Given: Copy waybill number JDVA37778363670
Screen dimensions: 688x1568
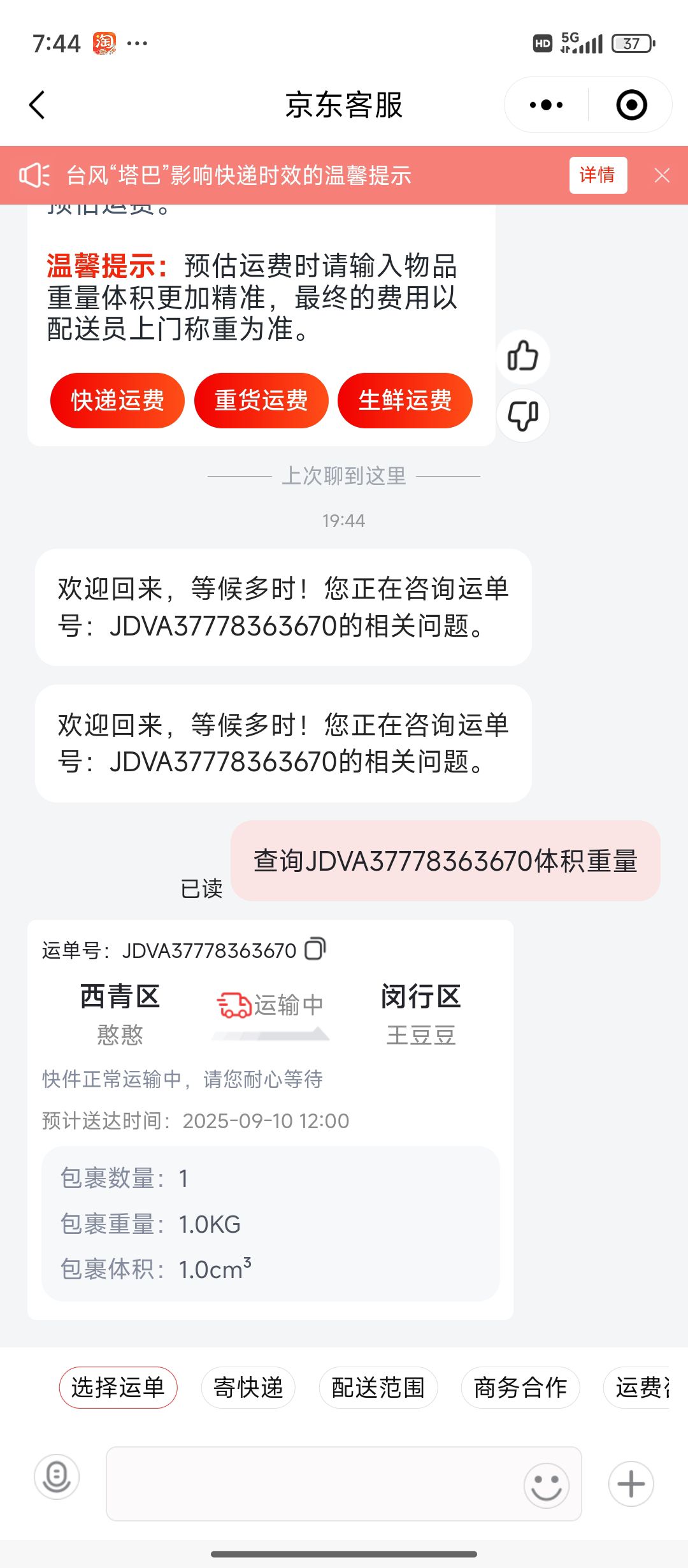Looking at the screenshot, I should tap(315, 949).
